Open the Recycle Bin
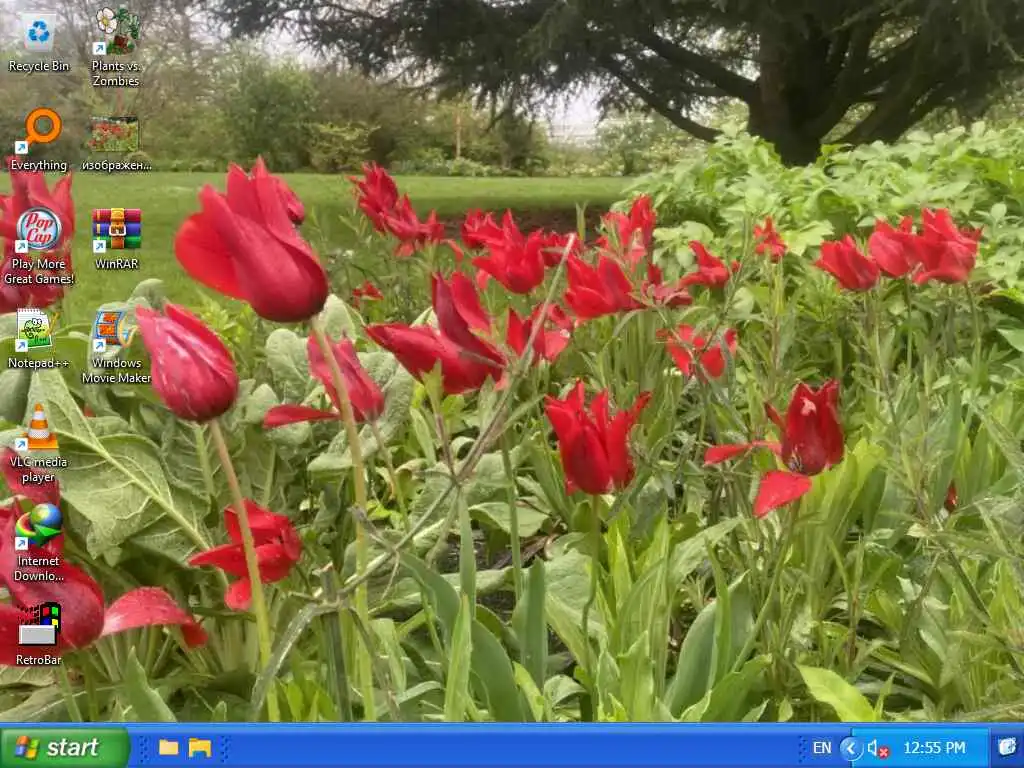Image resolution: width=1024 pixels, height=768 pixels. point(39,34)
